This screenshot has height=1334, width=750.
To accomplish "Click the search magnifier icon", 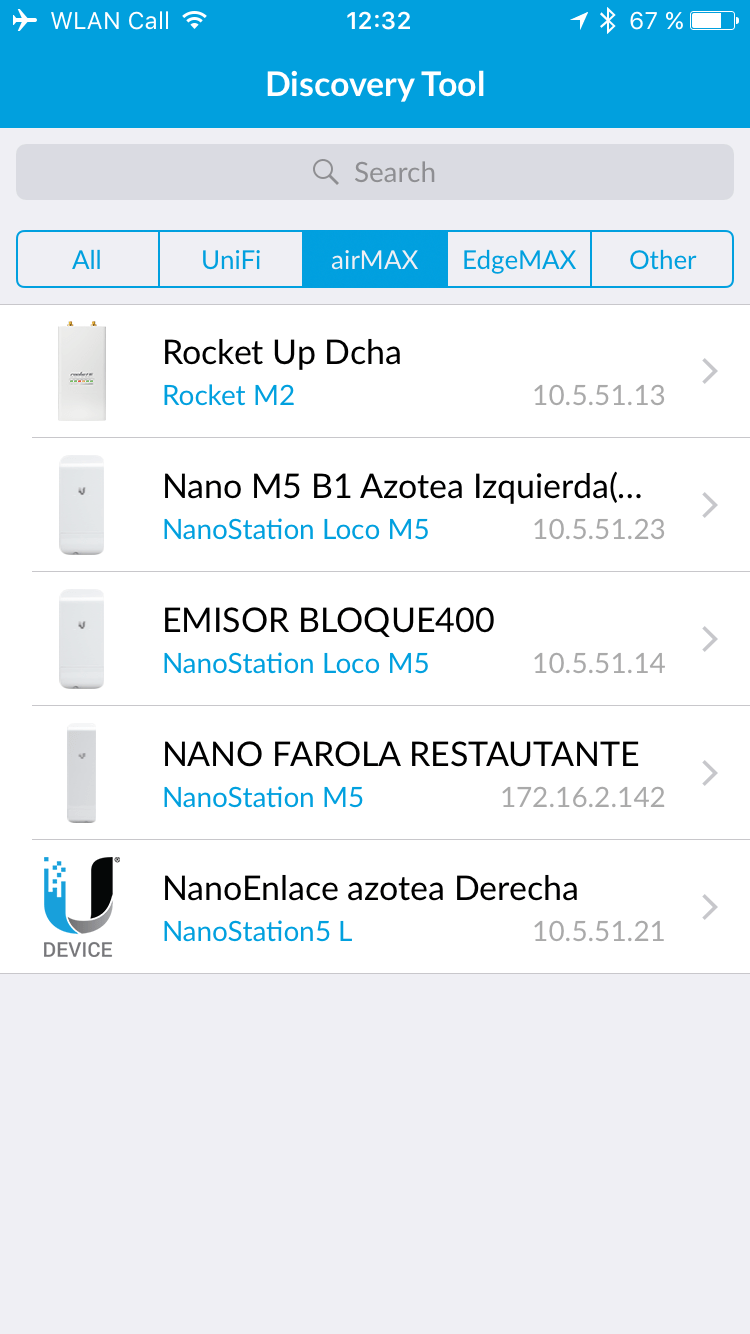I will tap(325, 172).
